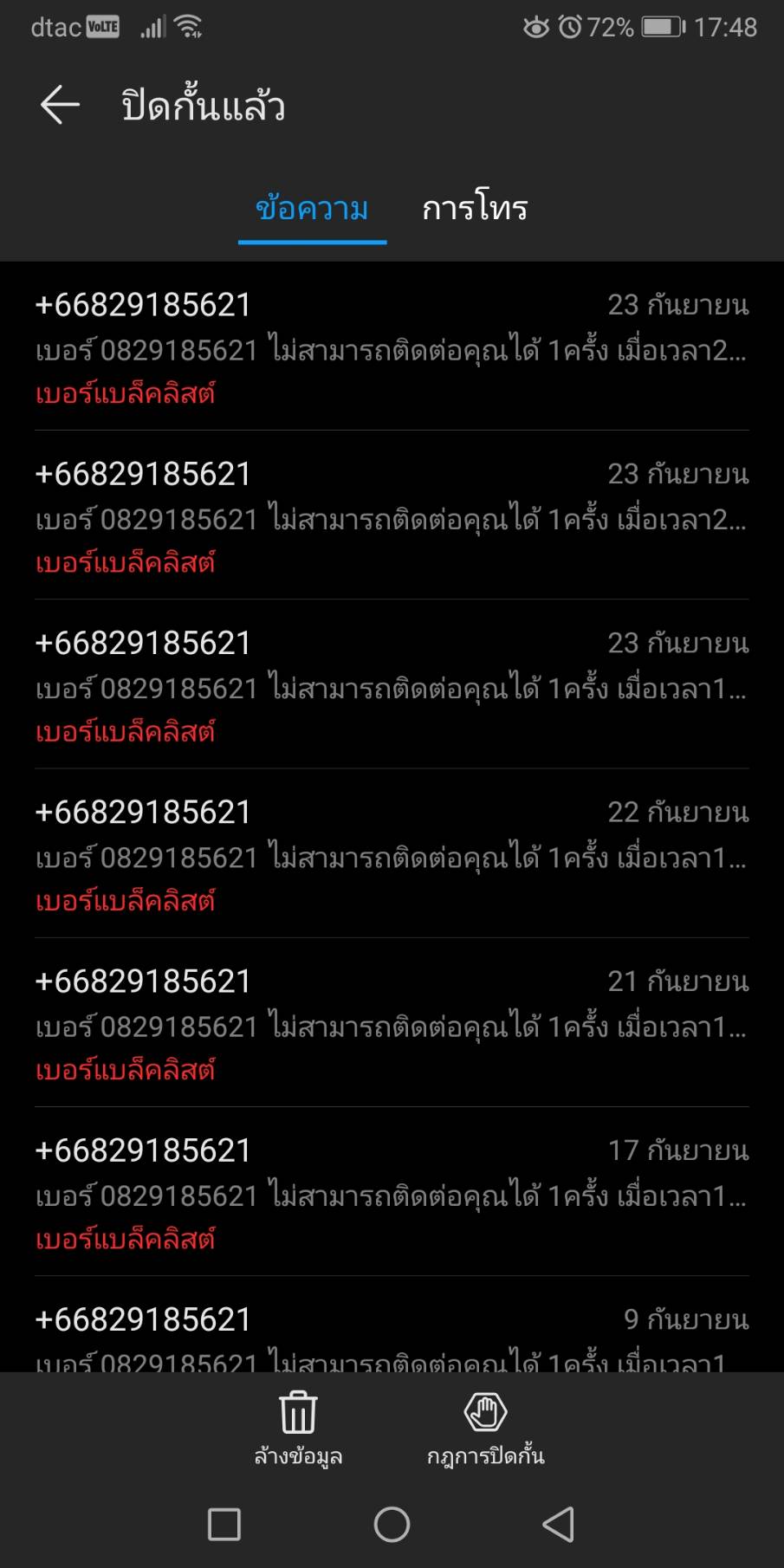This screenshot has width=784, height=1568.
Task: Open กฎการปิดกั้น block rules
Action: point(485,1428)
